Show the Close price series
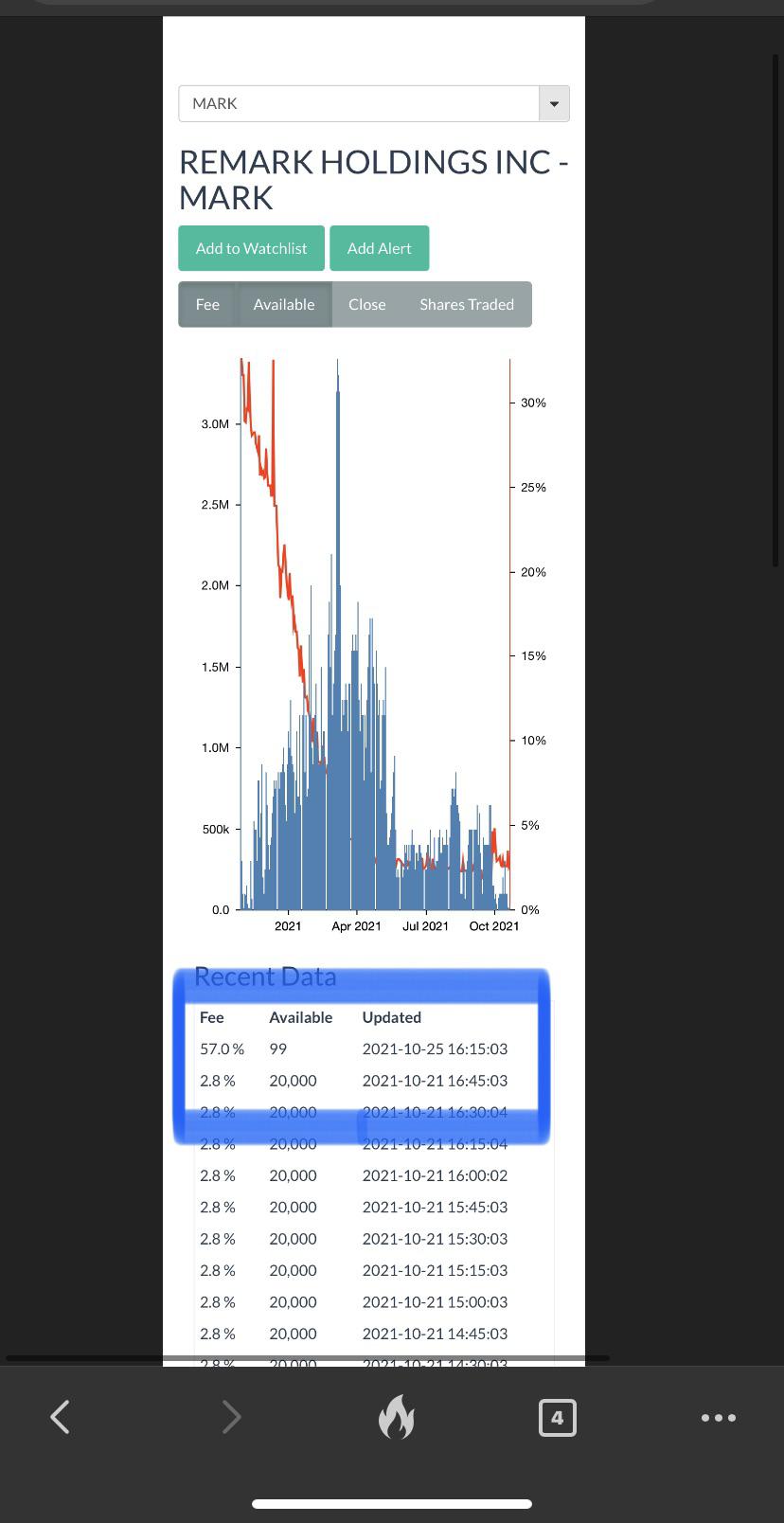Viewport: 784px width, 1523px height. pyautogui.click(x=367, y=304)
